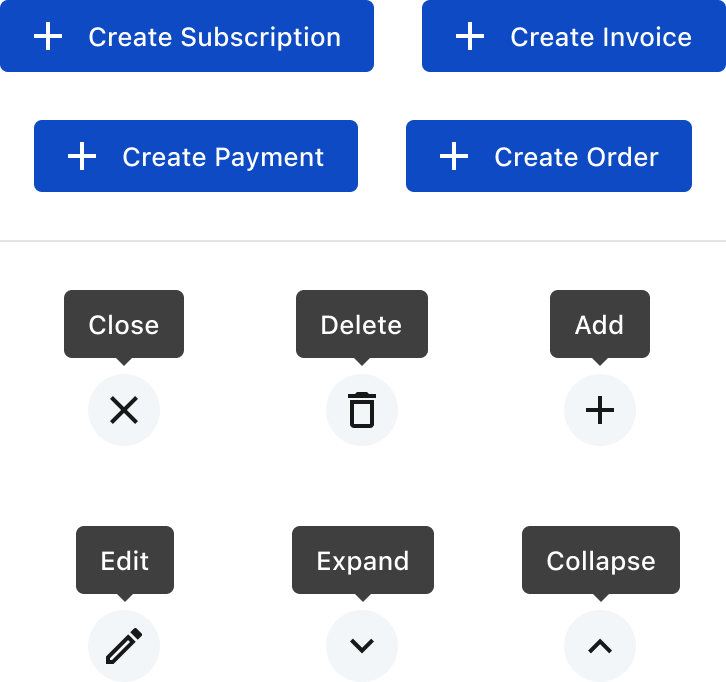This screenshot has width=726, height=682.
Task: Tap the Edit pencil icon
Action: click(x=124, y=646)
